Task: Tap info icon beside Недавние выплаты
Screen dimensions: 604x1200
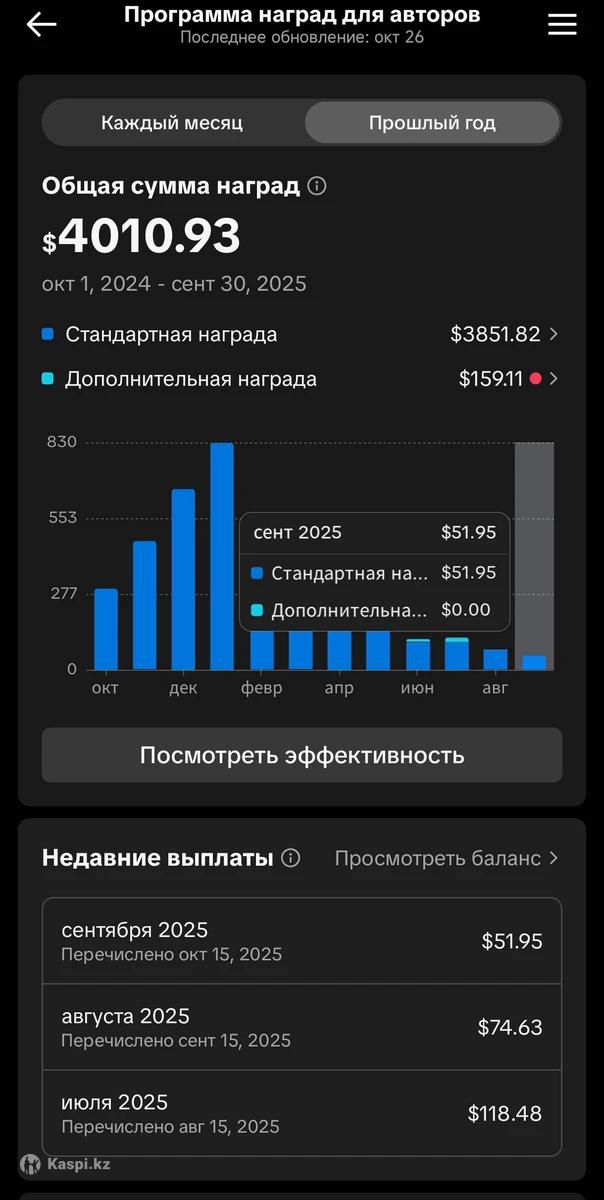Action: (x=291, y=858)
